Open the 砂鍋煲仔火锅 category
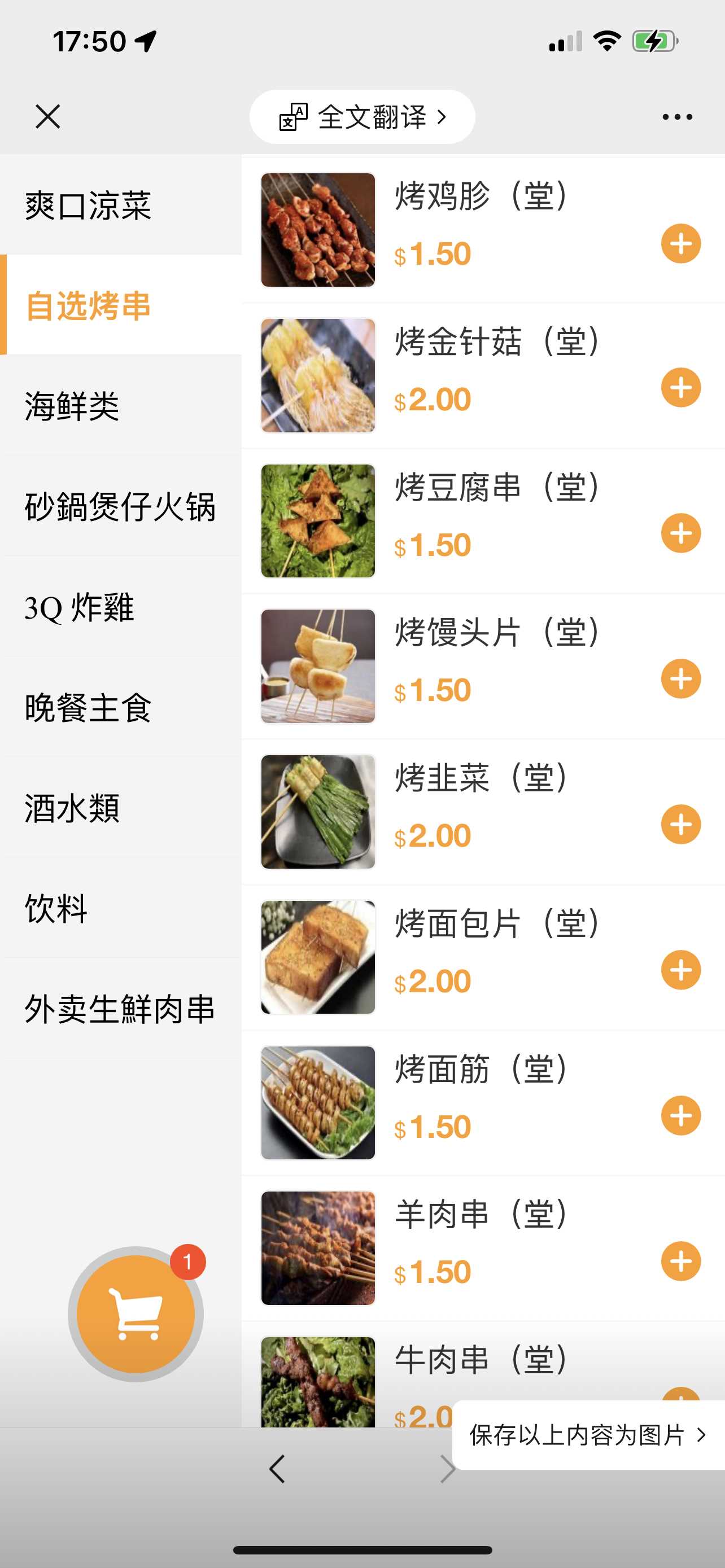This screenshot has height=1568, width=725. tap(120, 506)
